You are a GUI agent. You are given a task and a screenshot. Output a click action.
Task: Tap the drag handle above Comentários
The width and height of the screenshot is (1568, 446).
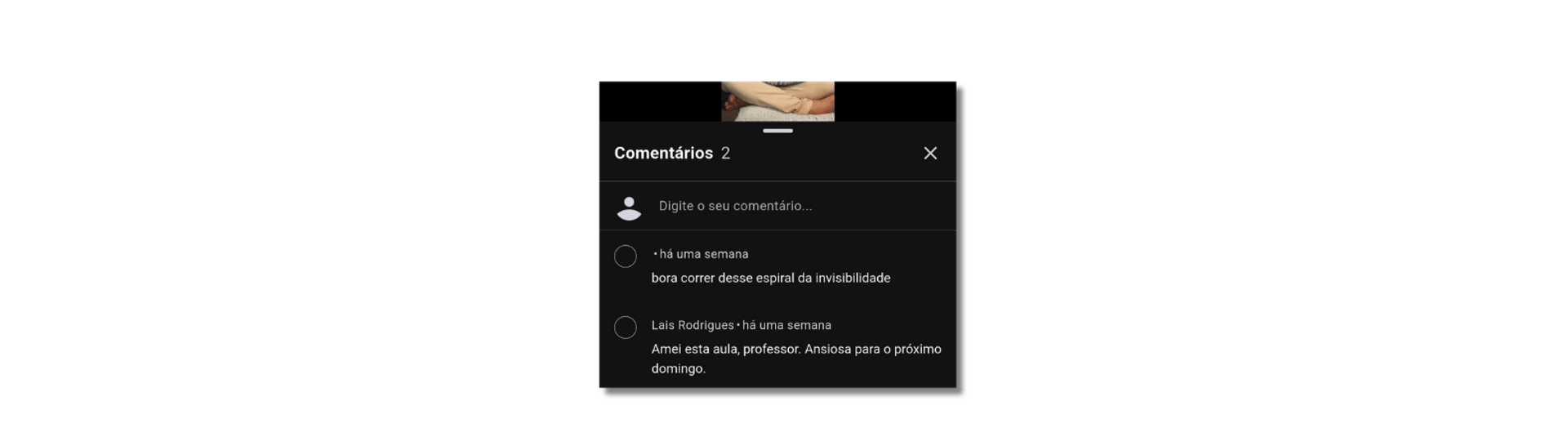coord(777,131)
